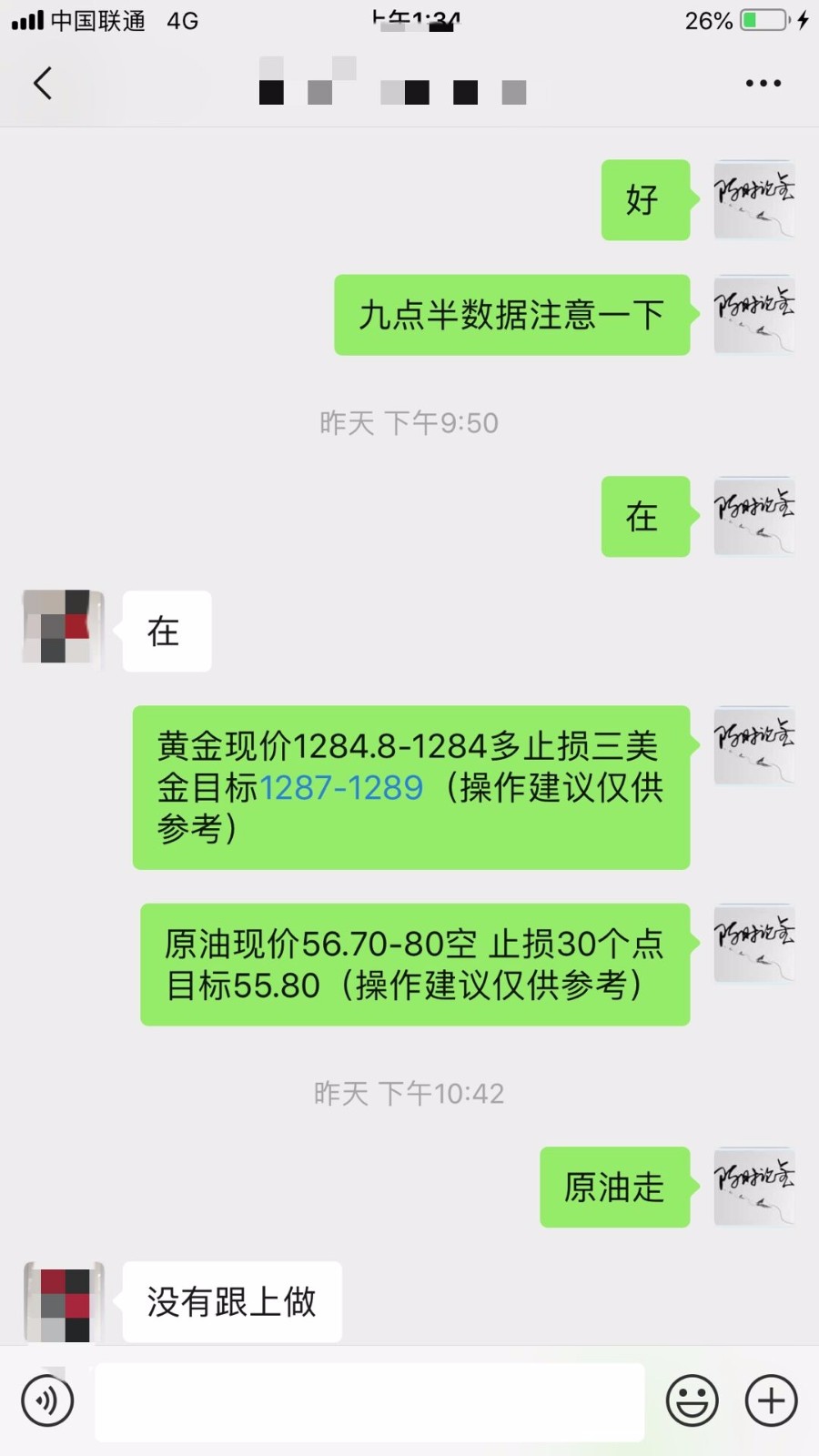Open sender avatar beside 原油走
Screen dimensions: 819x1456
pos(753,1187)
